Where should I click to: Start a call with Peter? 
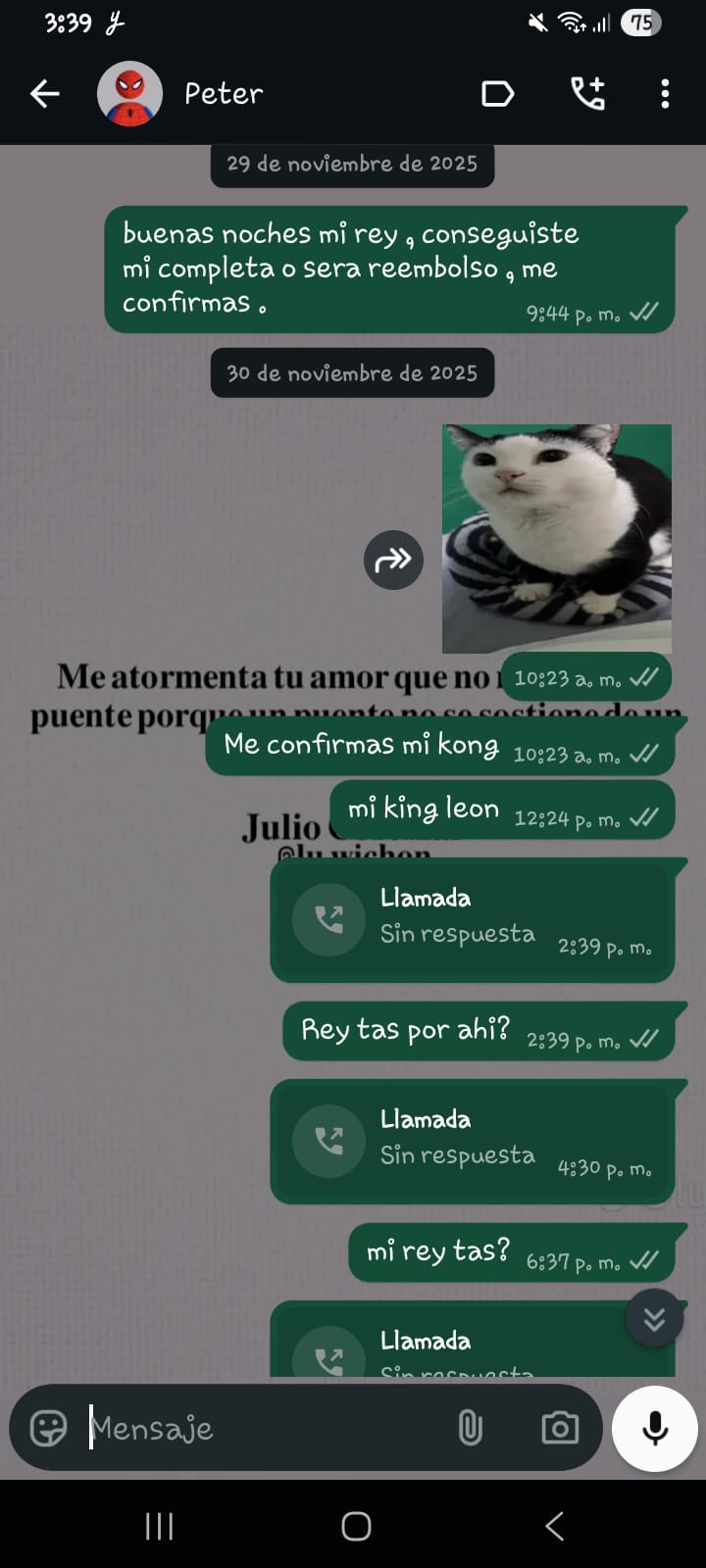point(587,94)
